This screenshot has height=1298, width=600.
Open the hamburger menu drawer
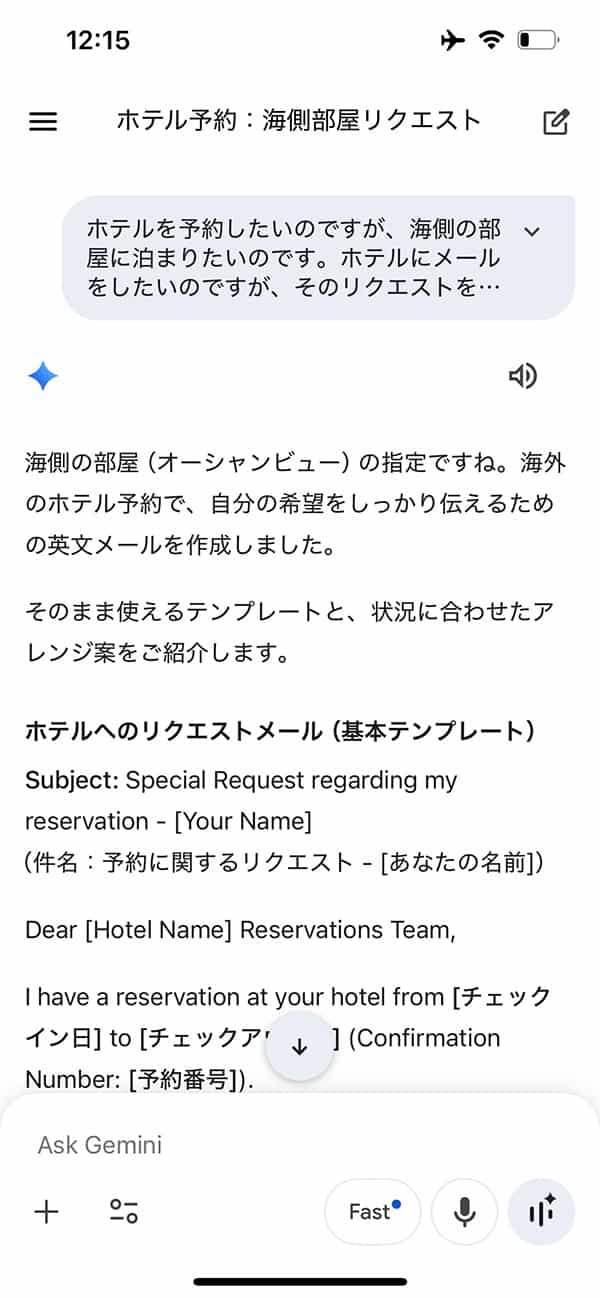click(x=43, y=122)
